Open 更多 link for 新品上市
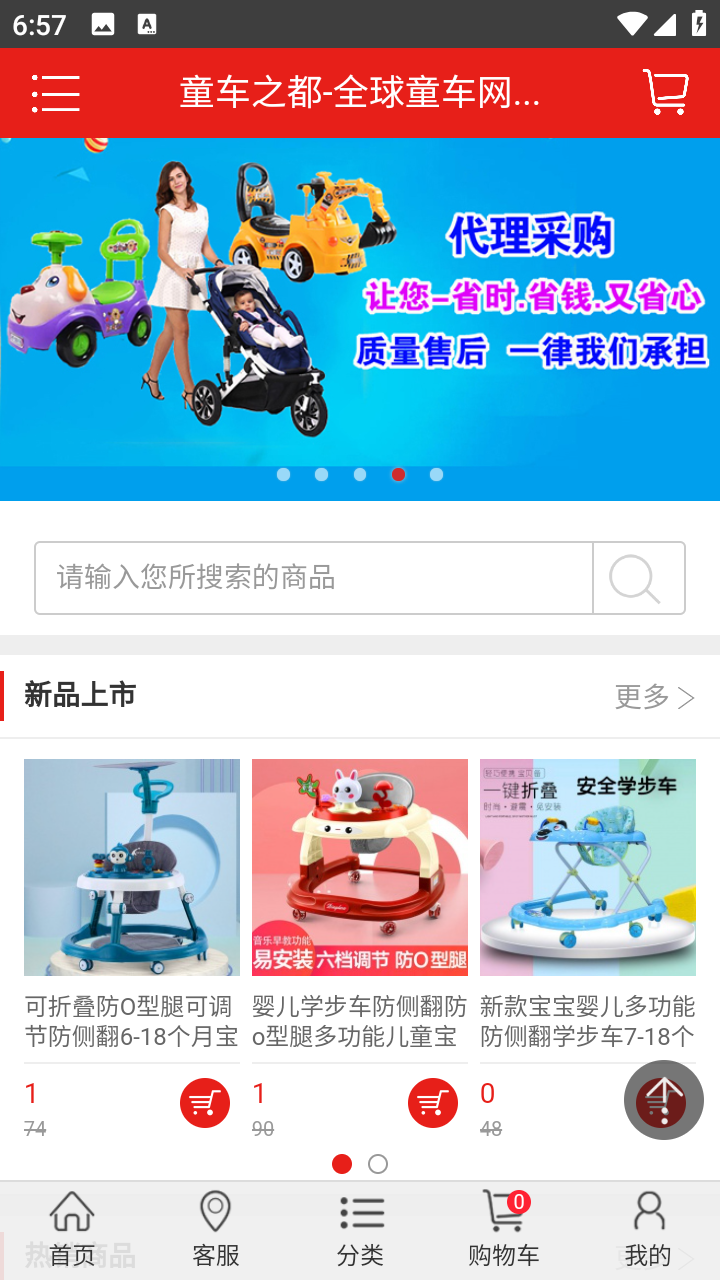 point(654,697)
